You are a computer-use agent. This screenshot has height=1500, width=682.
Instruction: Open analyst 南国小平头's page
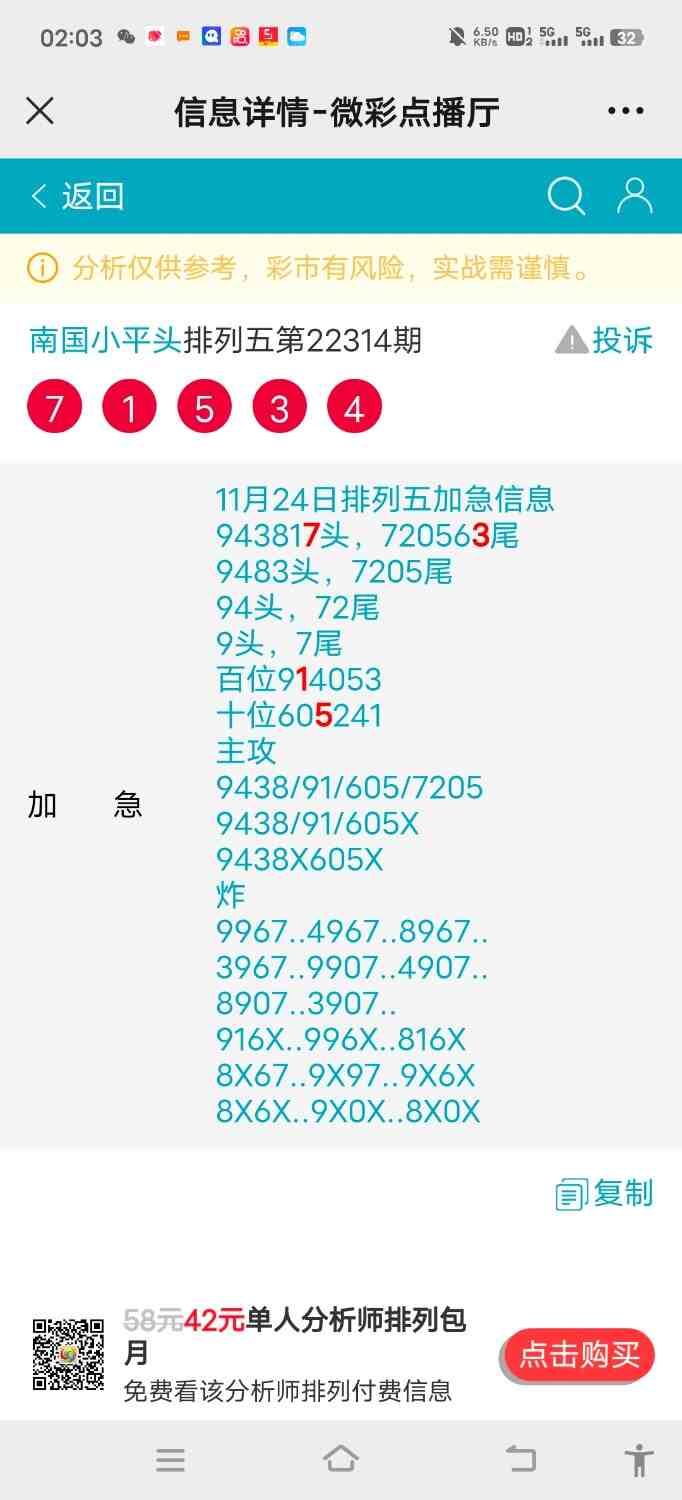pyautogui.click(x=105, y=341)
